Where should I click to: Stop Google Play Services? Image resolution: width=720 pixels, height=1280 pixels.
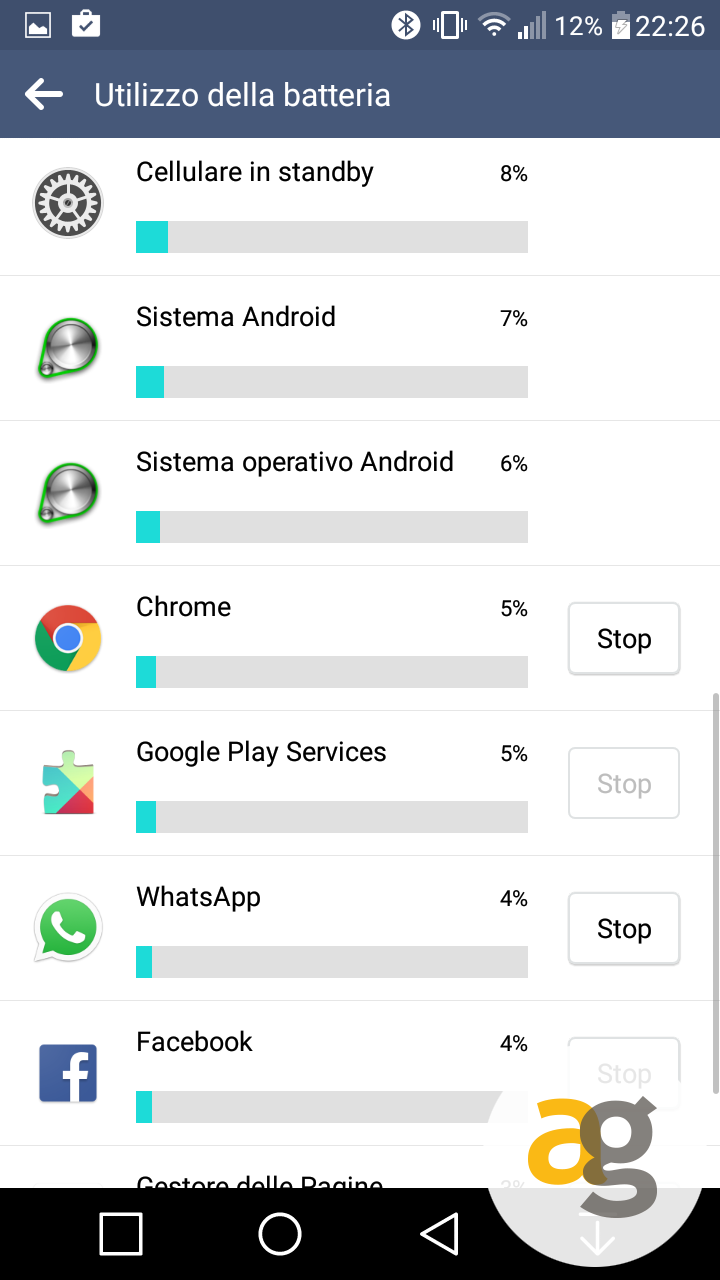click(x=624, y=783)
